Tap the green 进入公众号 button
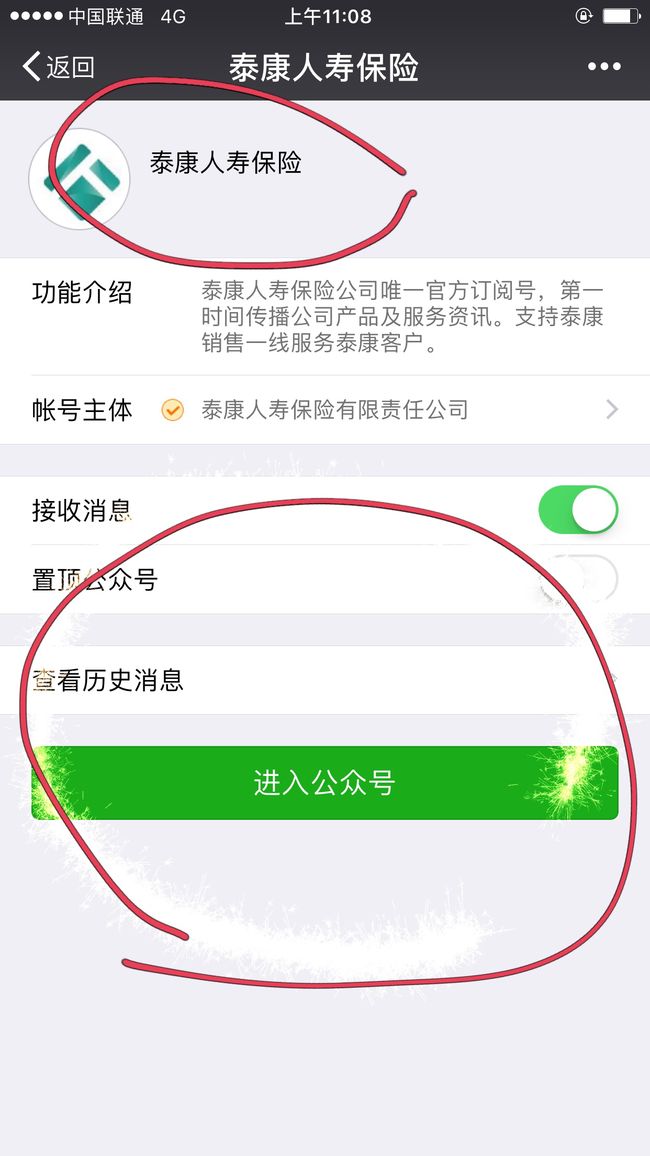The height and width of the screenshot is (1156, 650). [325, 782]
